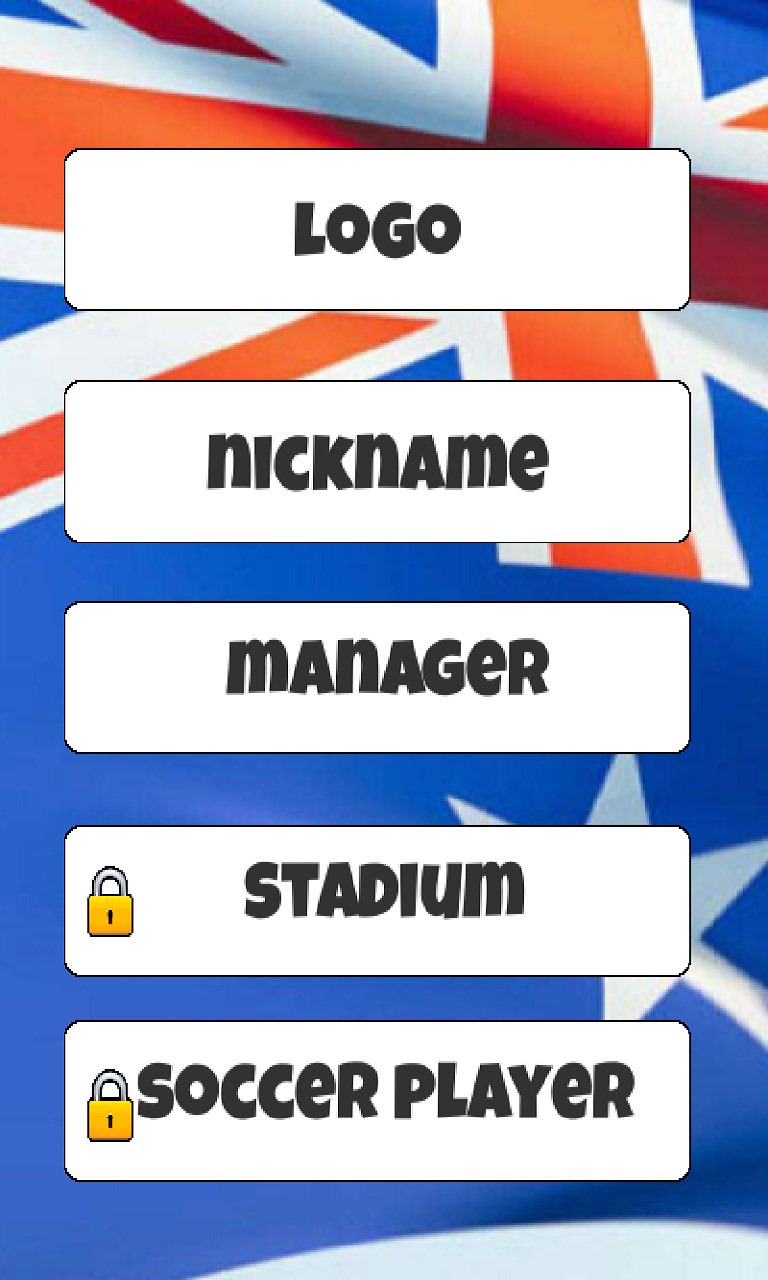Choose the Manager category
Image resolution: width=768 pixels, height=1280 pixels.
click(377, 677)
